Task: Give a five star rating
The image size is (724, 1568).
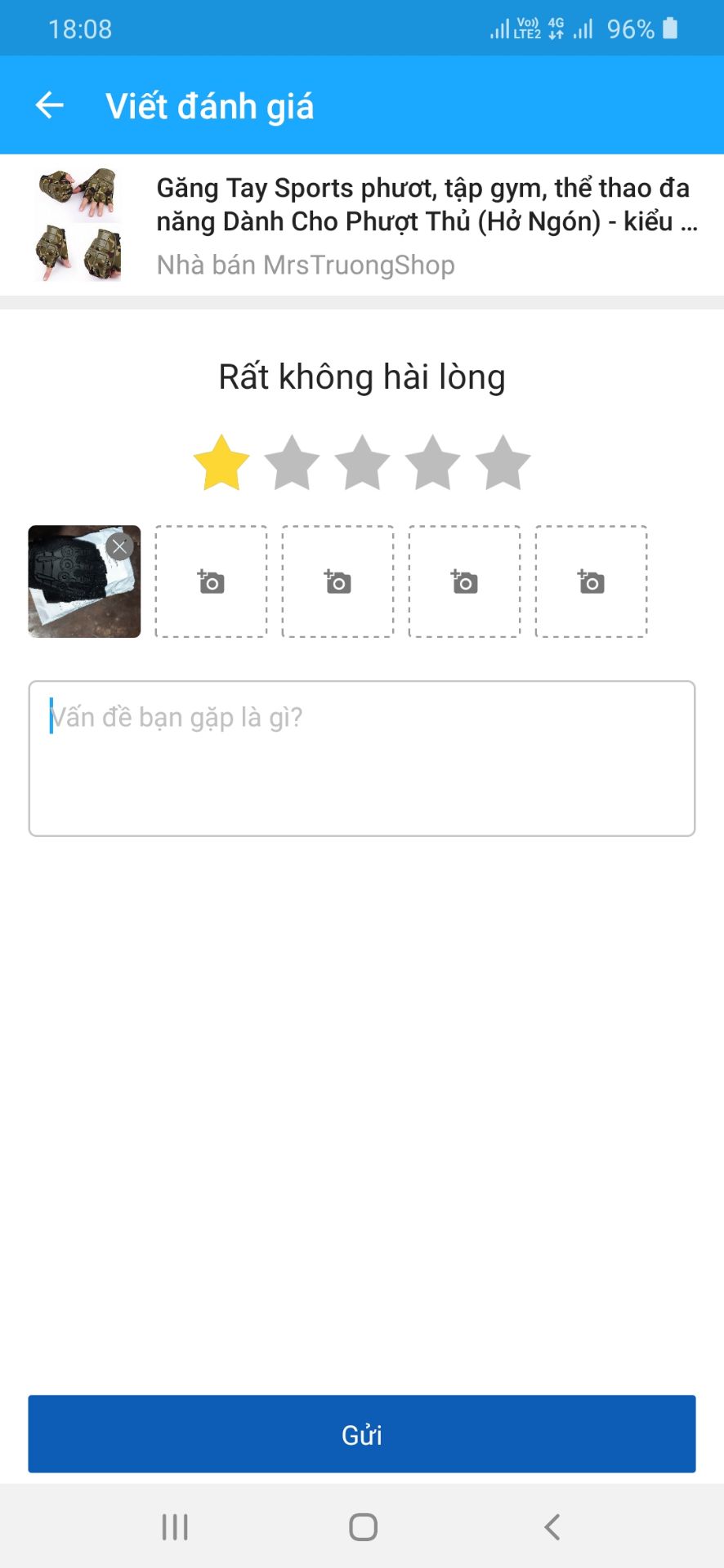Action: (503, 463)
